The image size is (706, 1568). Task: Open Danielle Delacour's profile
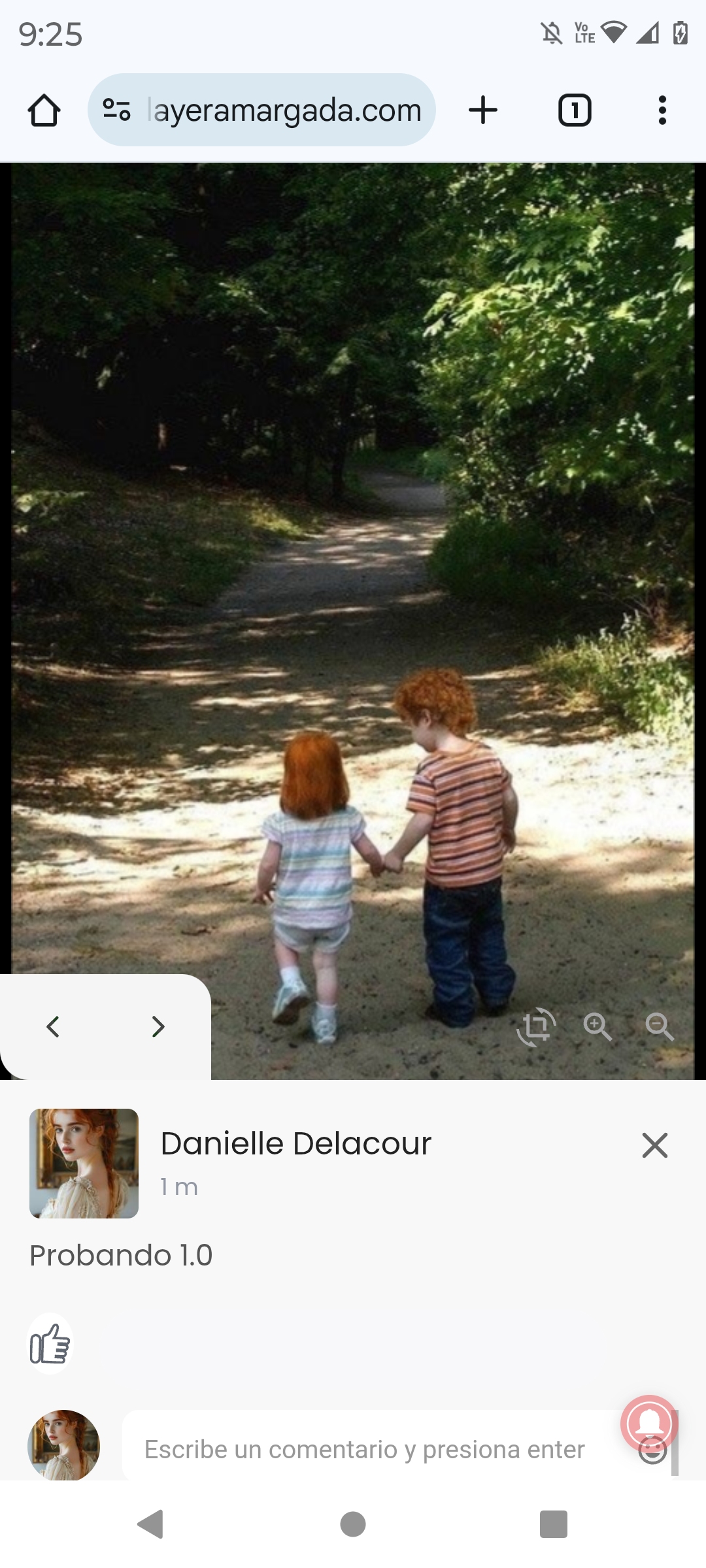pyautogui.click(x=295, y=1144)
